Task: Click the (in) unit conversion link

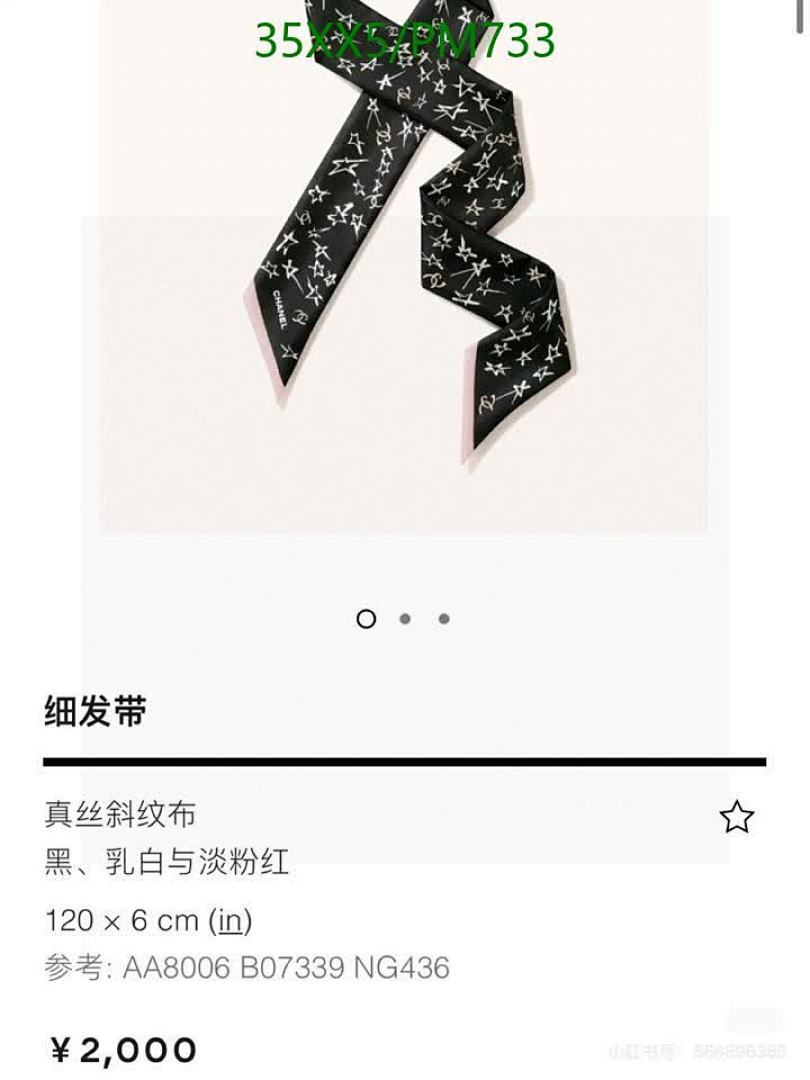Action: (x=232, y=921)
